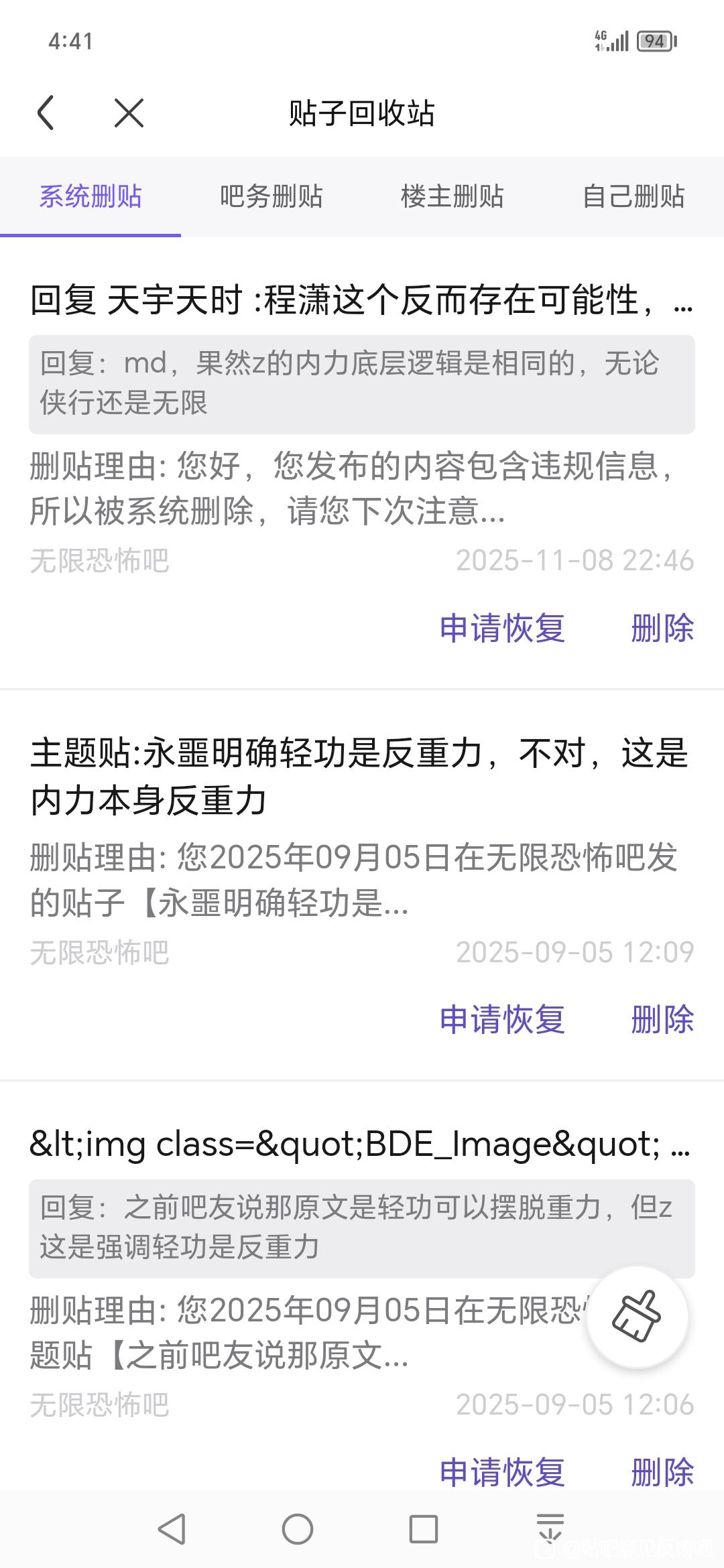Image resolution: width=724 pixels, height=1568 pixels.
Task: Delete the 2025-09-05 12:09 post permanently
Action: coord(662,1020)
